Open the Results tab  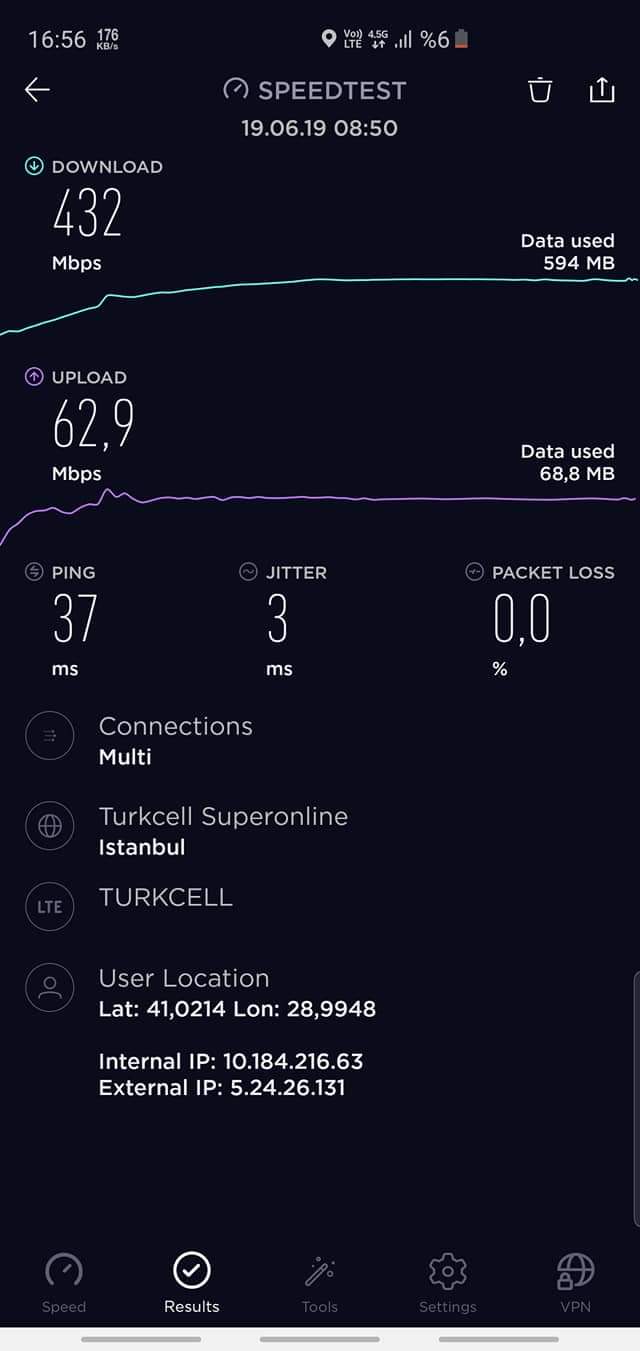point(192,1283)
